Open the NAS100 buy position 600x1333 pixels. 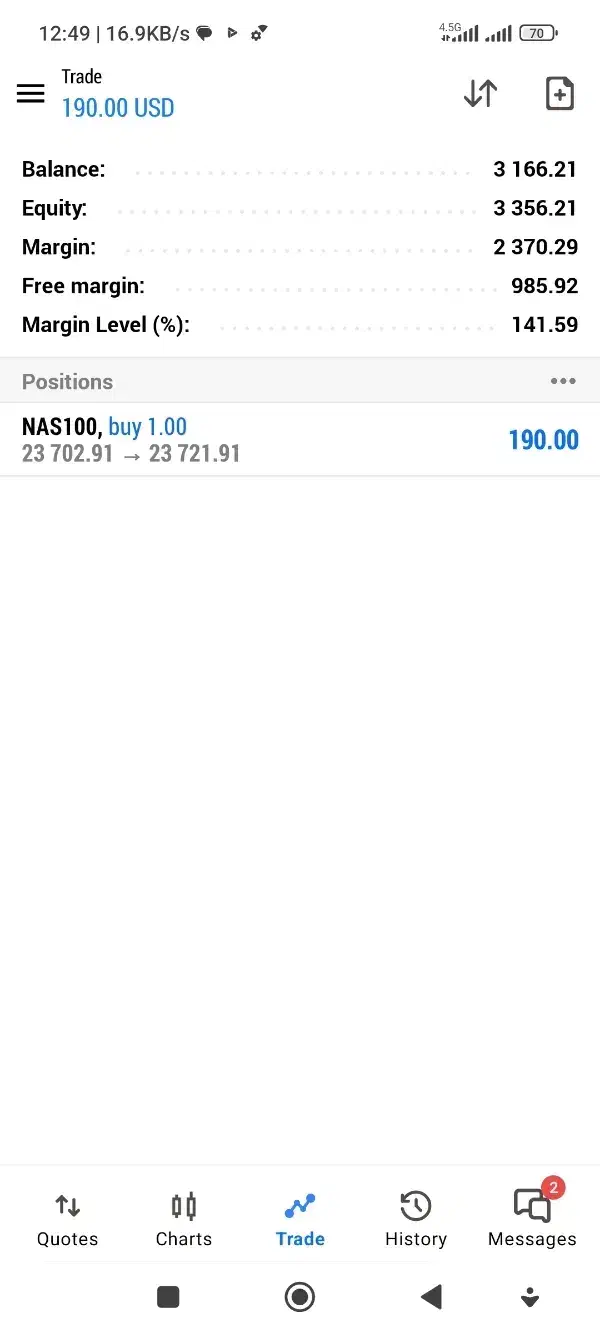300,440
